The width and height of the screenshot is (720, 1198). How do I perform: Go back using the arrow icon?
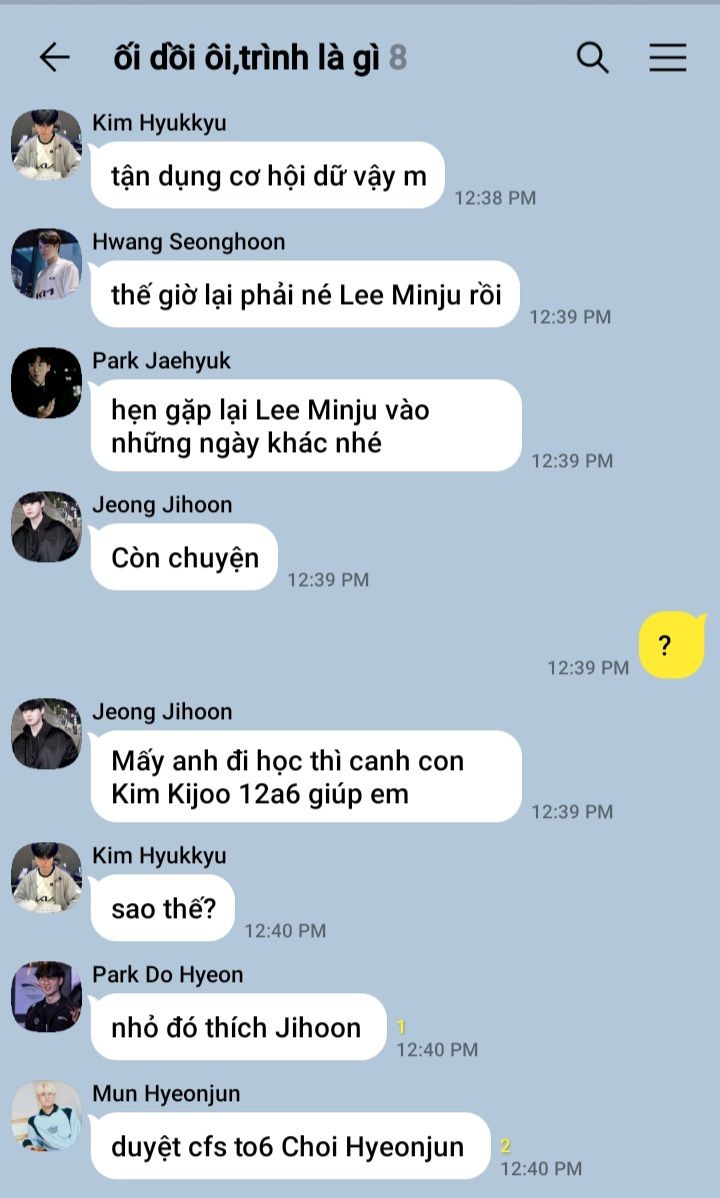(x=54, y=57)
